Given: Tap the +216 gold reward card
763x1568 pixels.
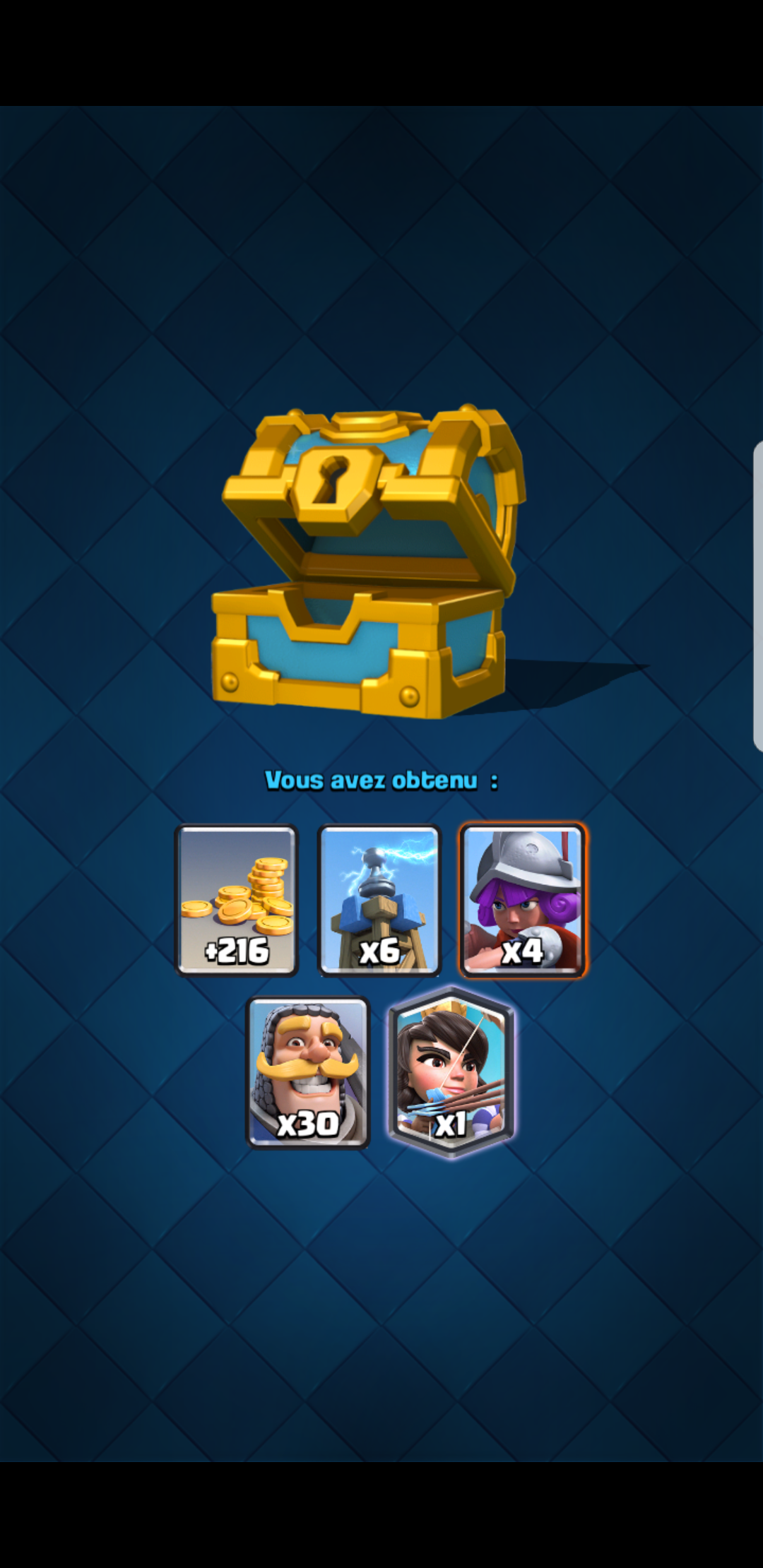Looking at the screenshot, I should coord(237,901).
